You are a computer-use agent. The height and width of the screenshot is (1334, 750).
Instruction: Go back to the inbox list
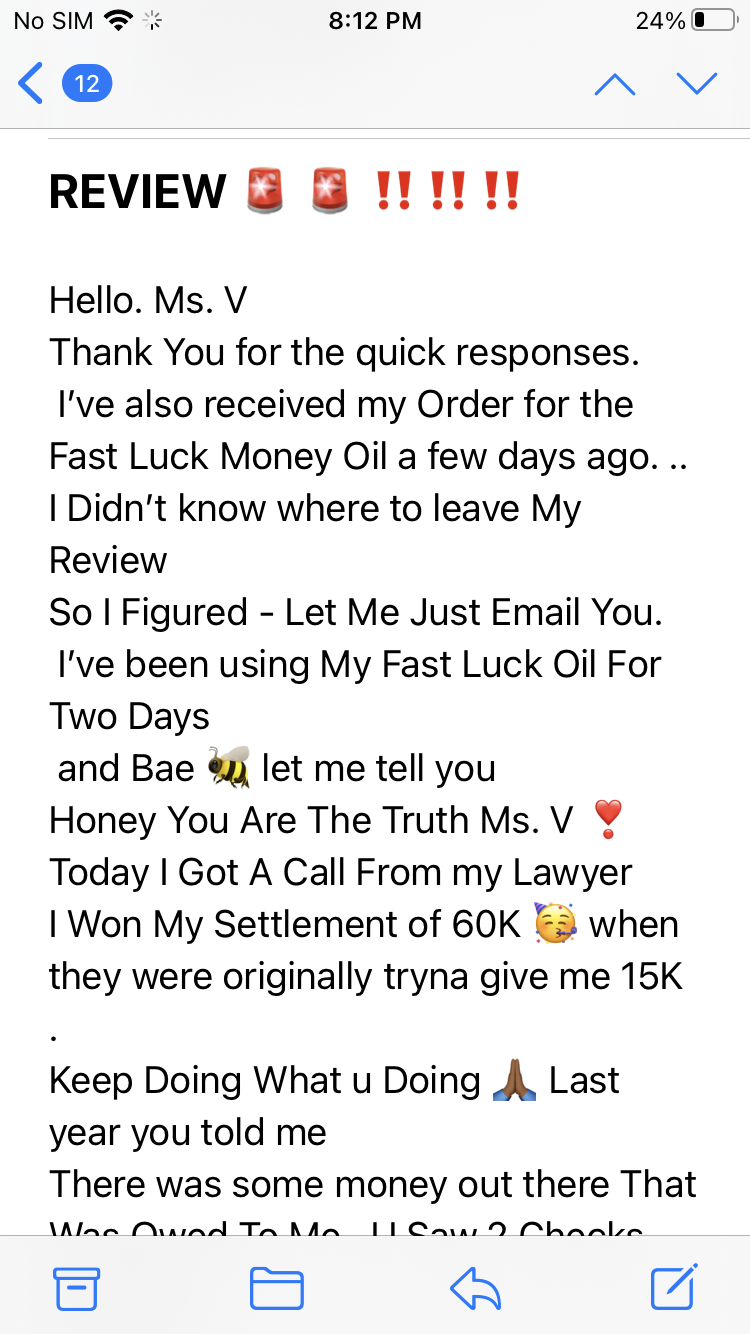(64, 83)
